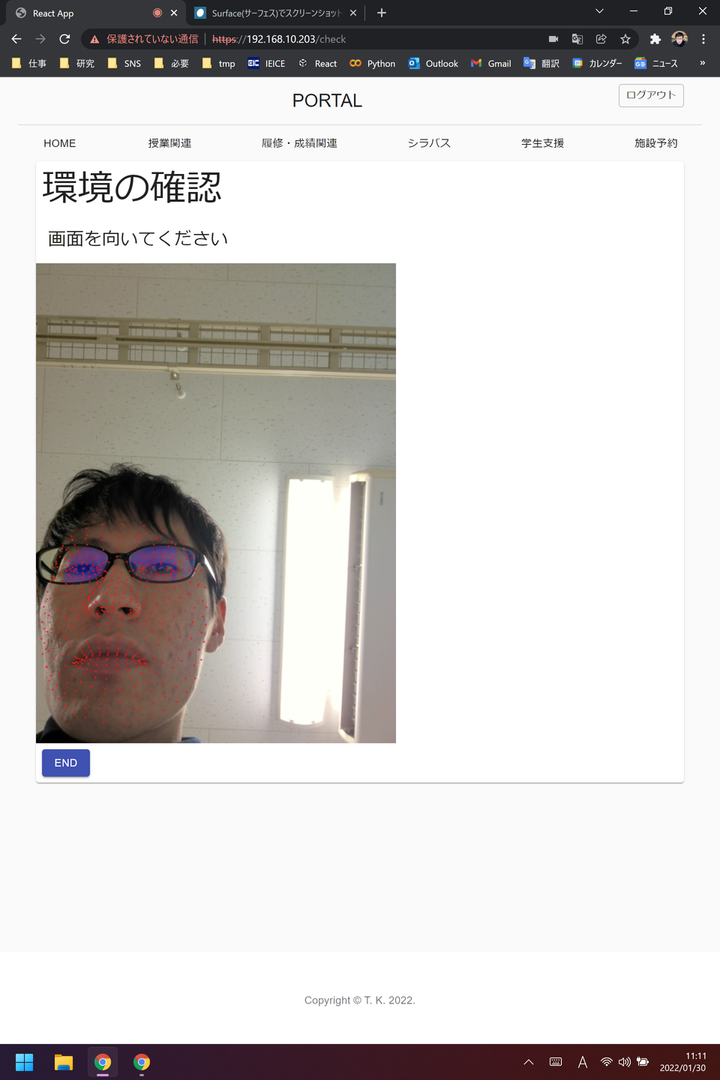This screenshot has height=1080, width=720.
Task: Open the Windows Start menu
Action: 24,1062
